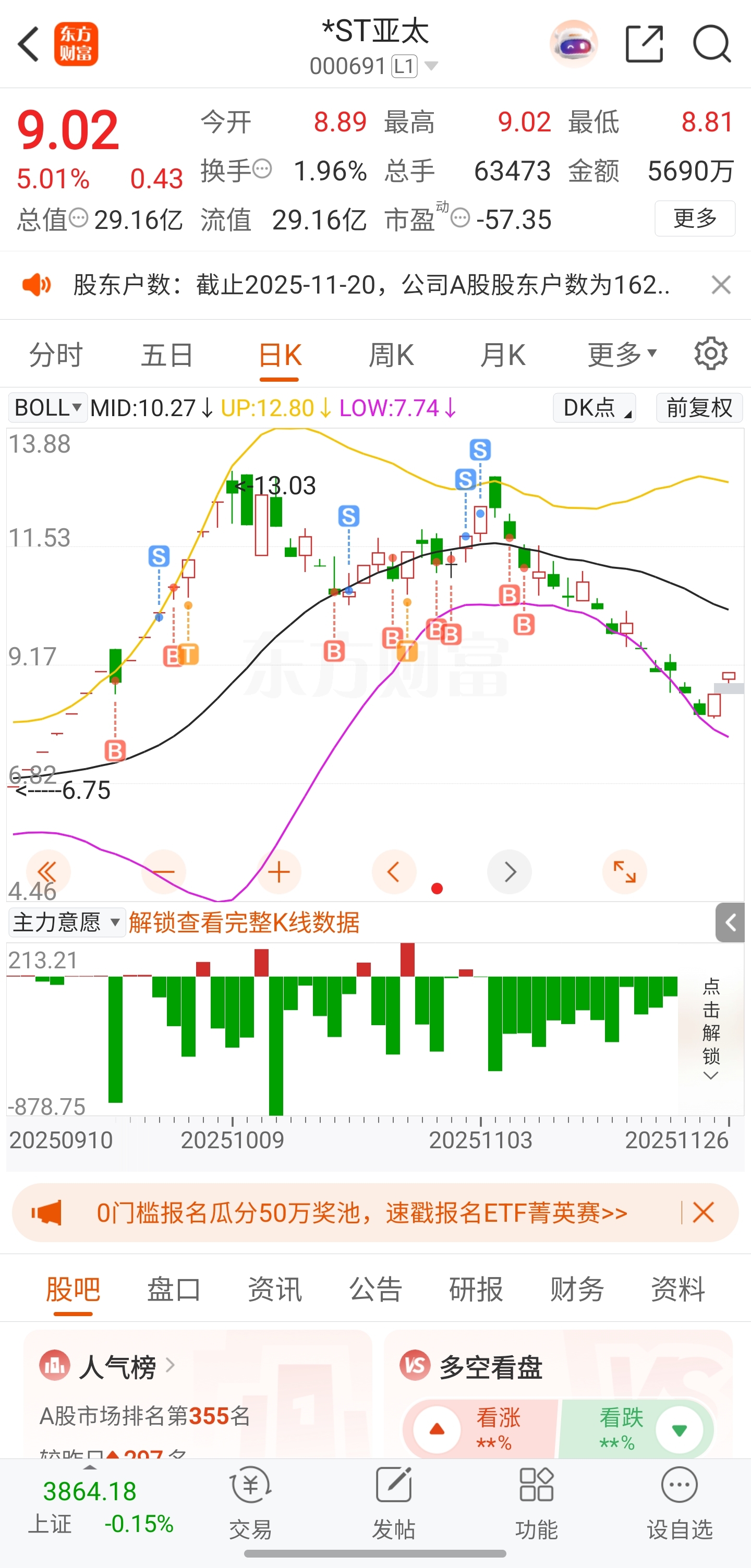The image size is (751, 1568).
Task: Open the search magnifier icon
Action: click(711, 44)
